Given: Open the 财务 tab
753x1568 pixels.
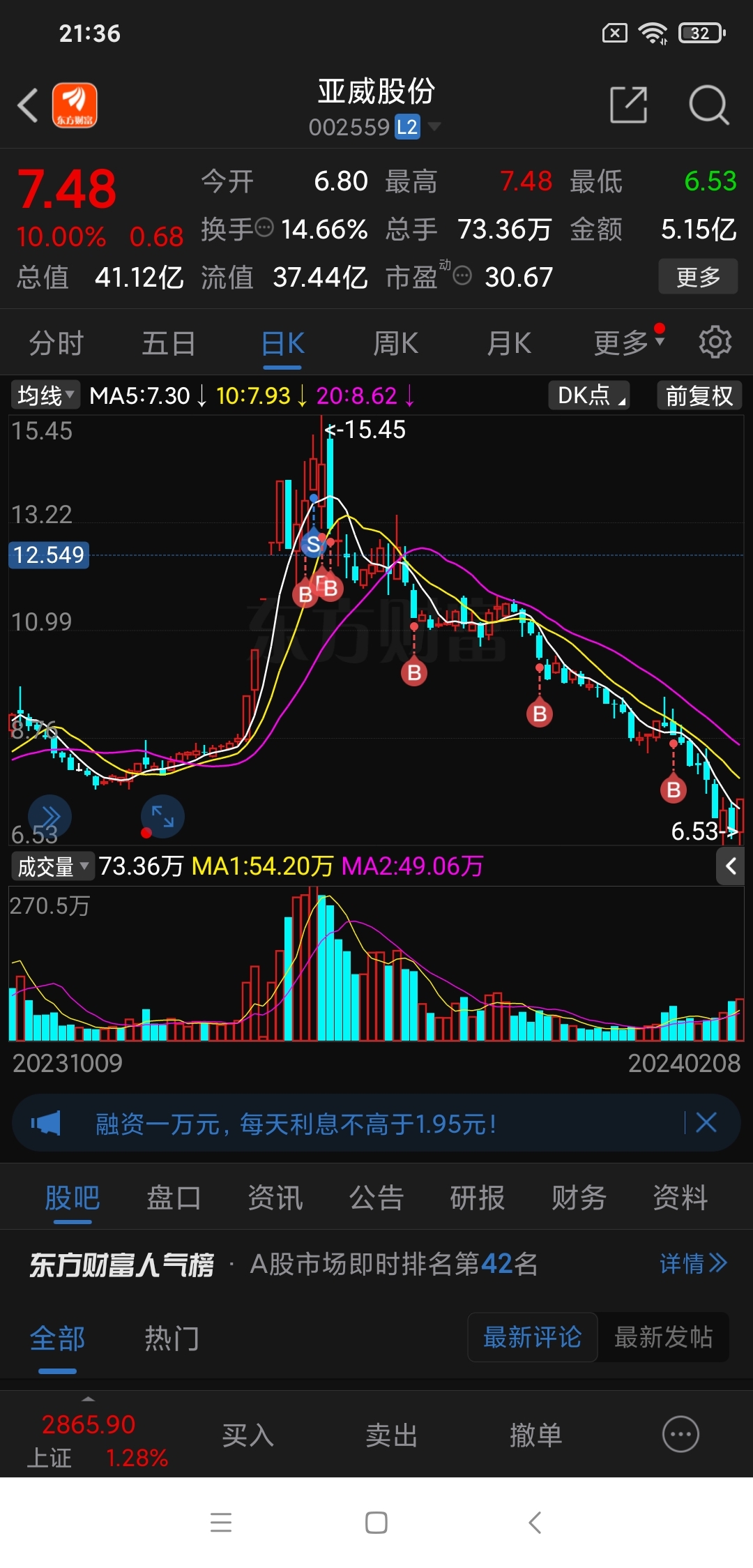Looking at the screenshot, I should (x=579, y=1198).
